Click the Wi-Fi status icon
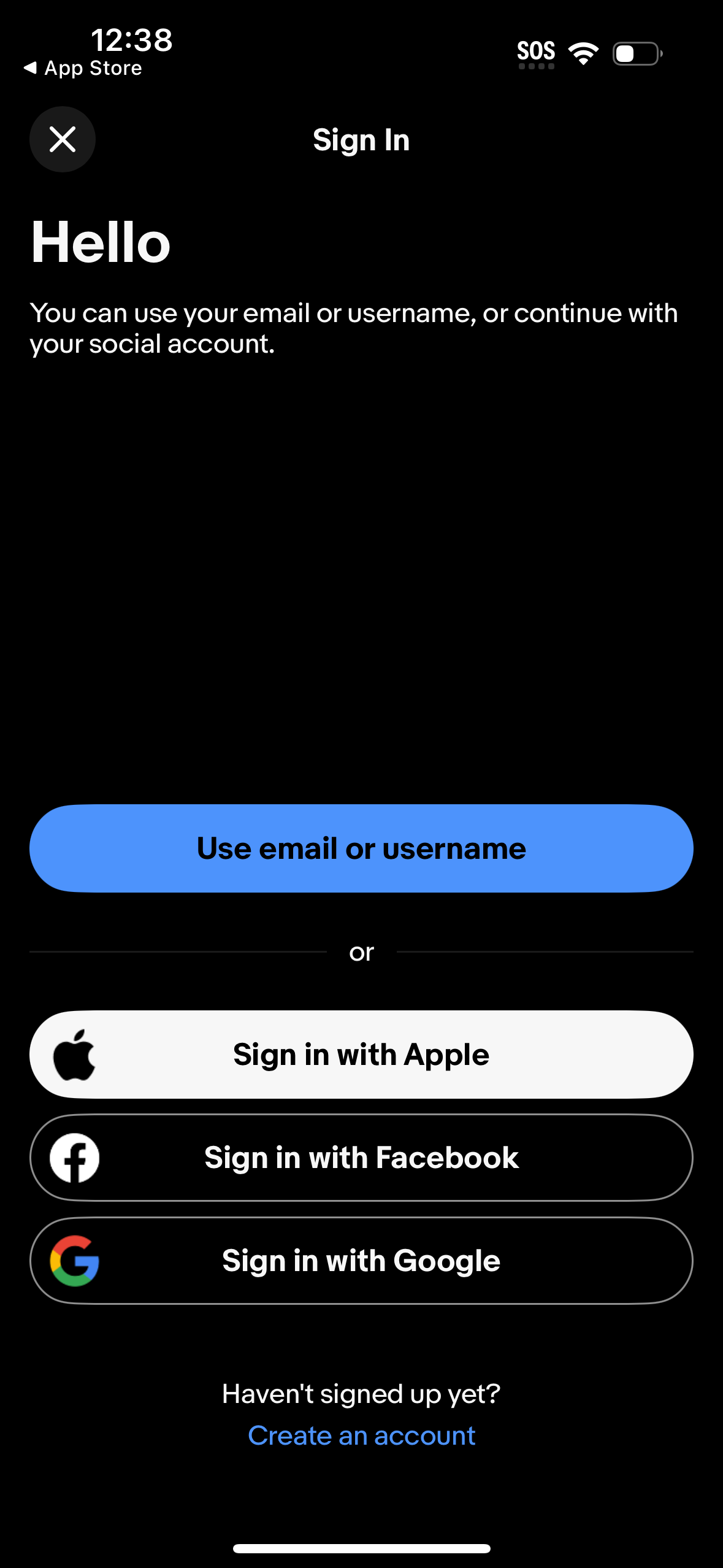 tap(583, 53)
